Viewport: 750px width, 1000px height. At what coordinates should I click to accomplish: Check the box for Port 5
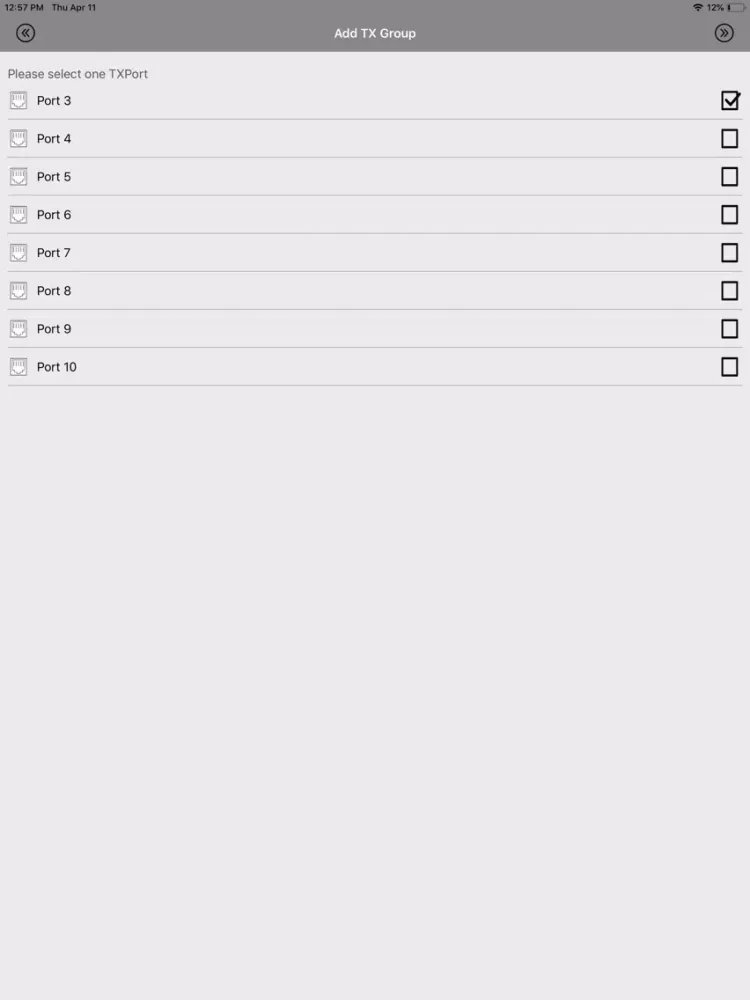pyautogui.click(x=730, y=177)
